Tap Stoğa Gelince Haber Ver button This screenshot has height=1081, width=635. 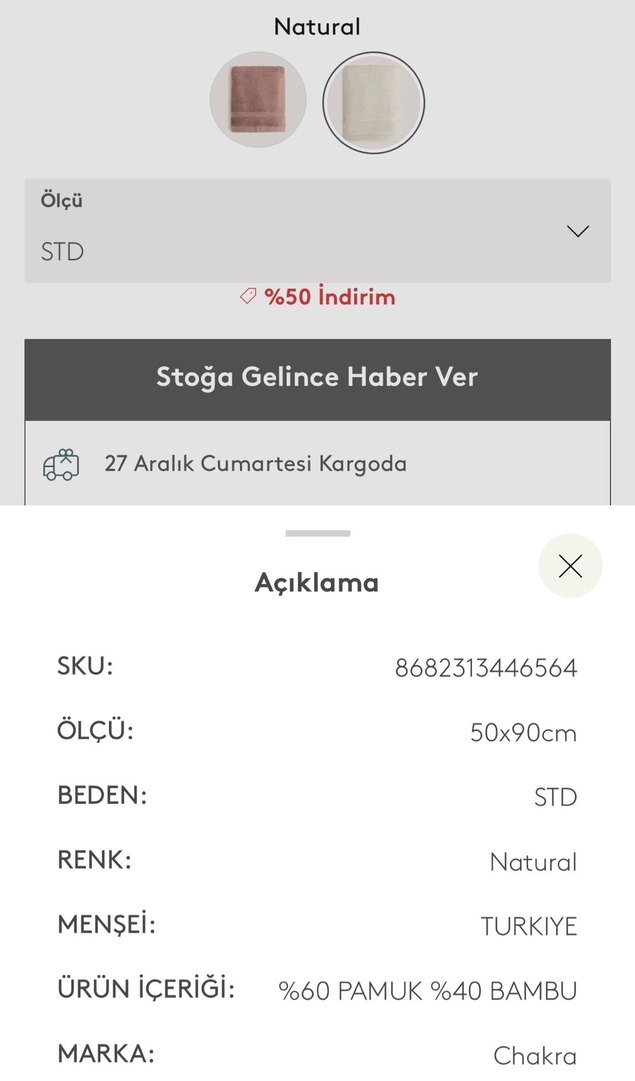(x=317, y=378)
